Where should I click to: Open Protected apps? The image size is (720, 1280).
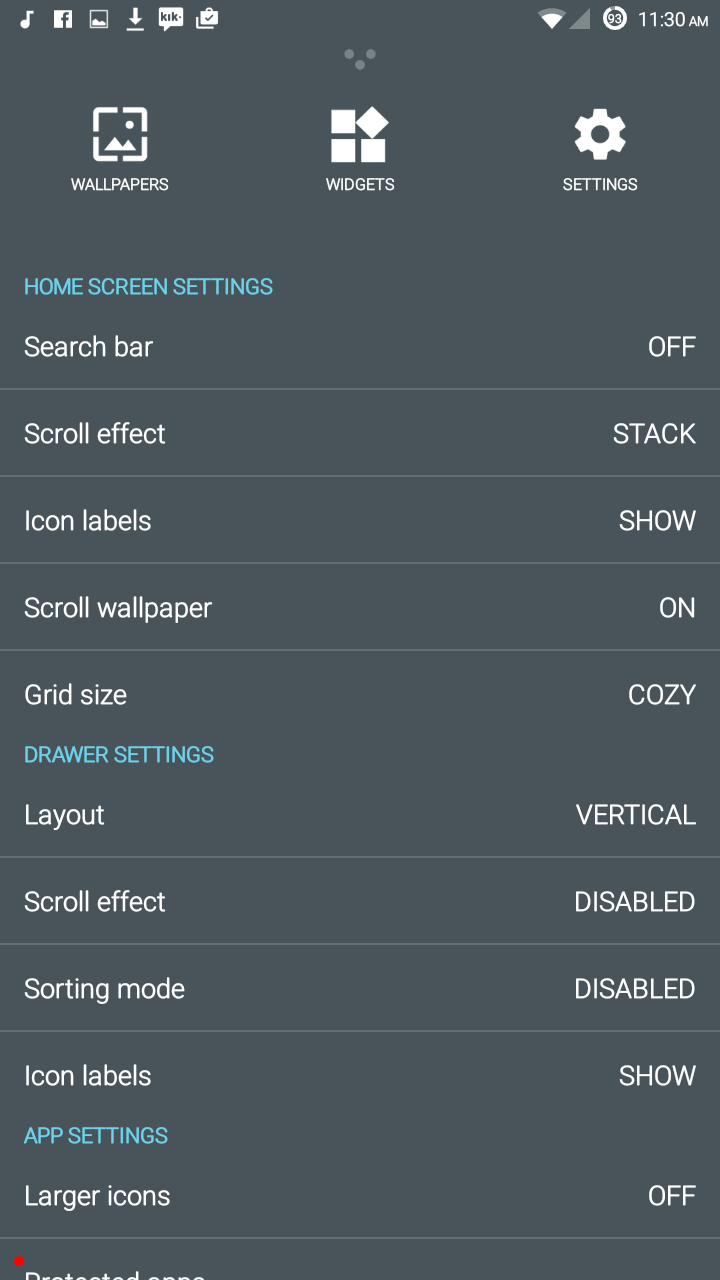point(360,1272)
